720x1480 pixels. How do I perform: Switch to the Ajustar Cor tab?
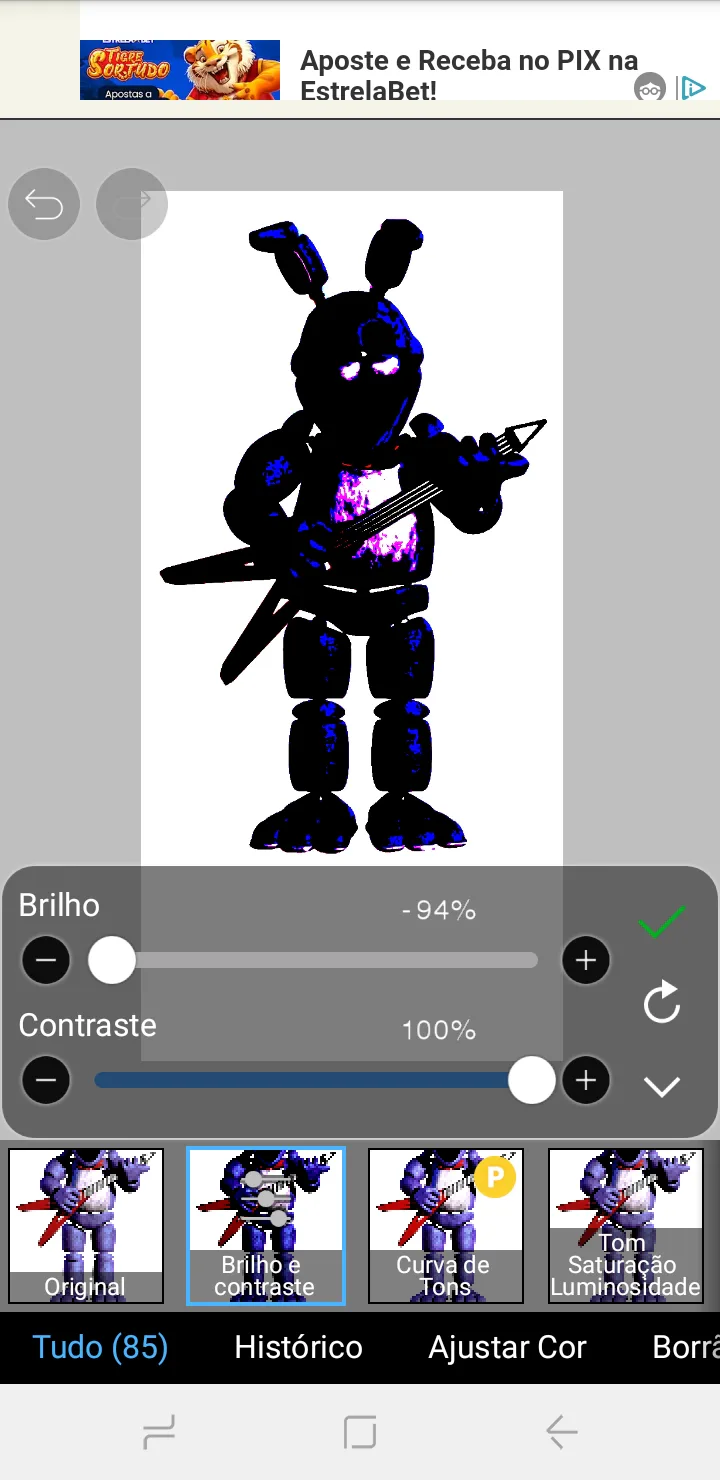[x=507, y=1347]
